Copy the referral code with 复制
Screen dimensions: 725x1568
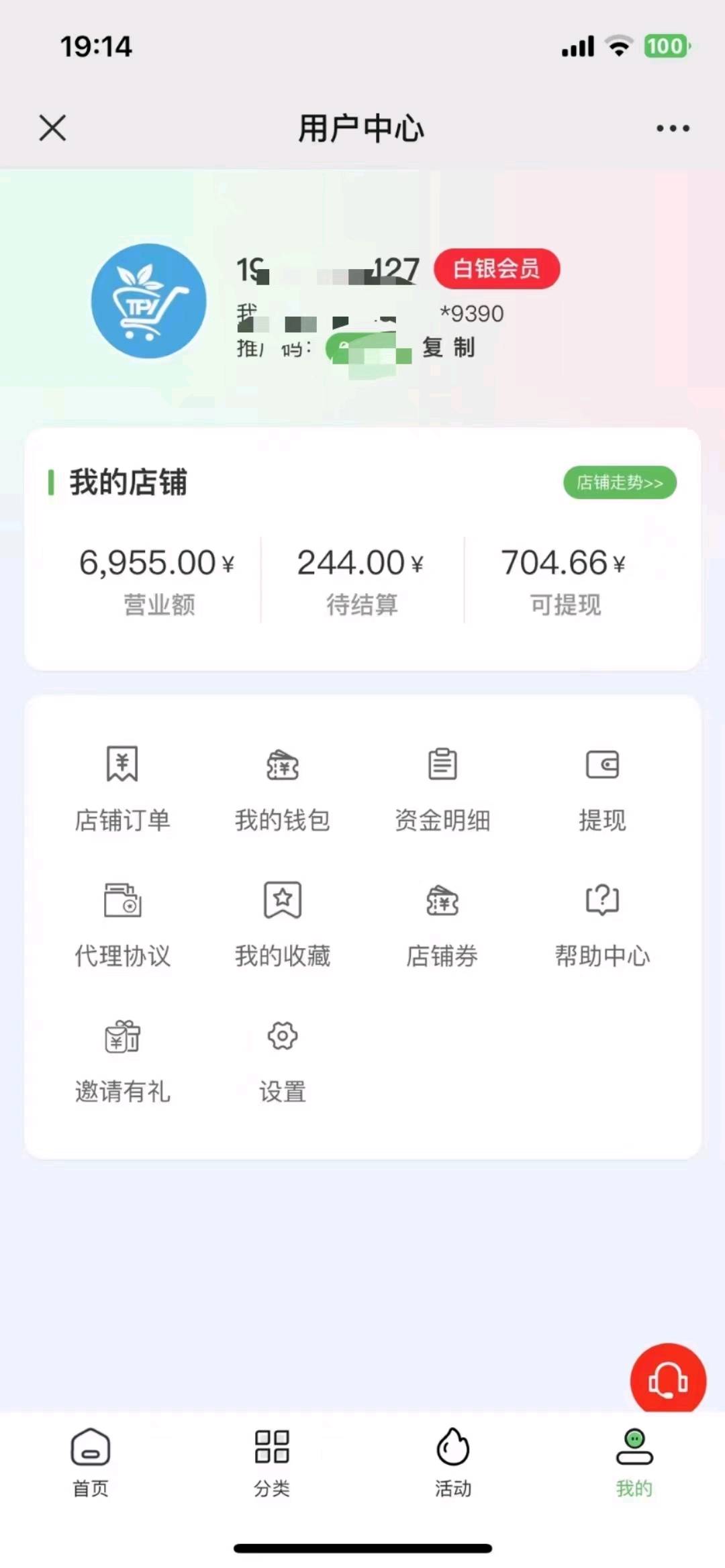pyautogui.click(x=448, y=348)
